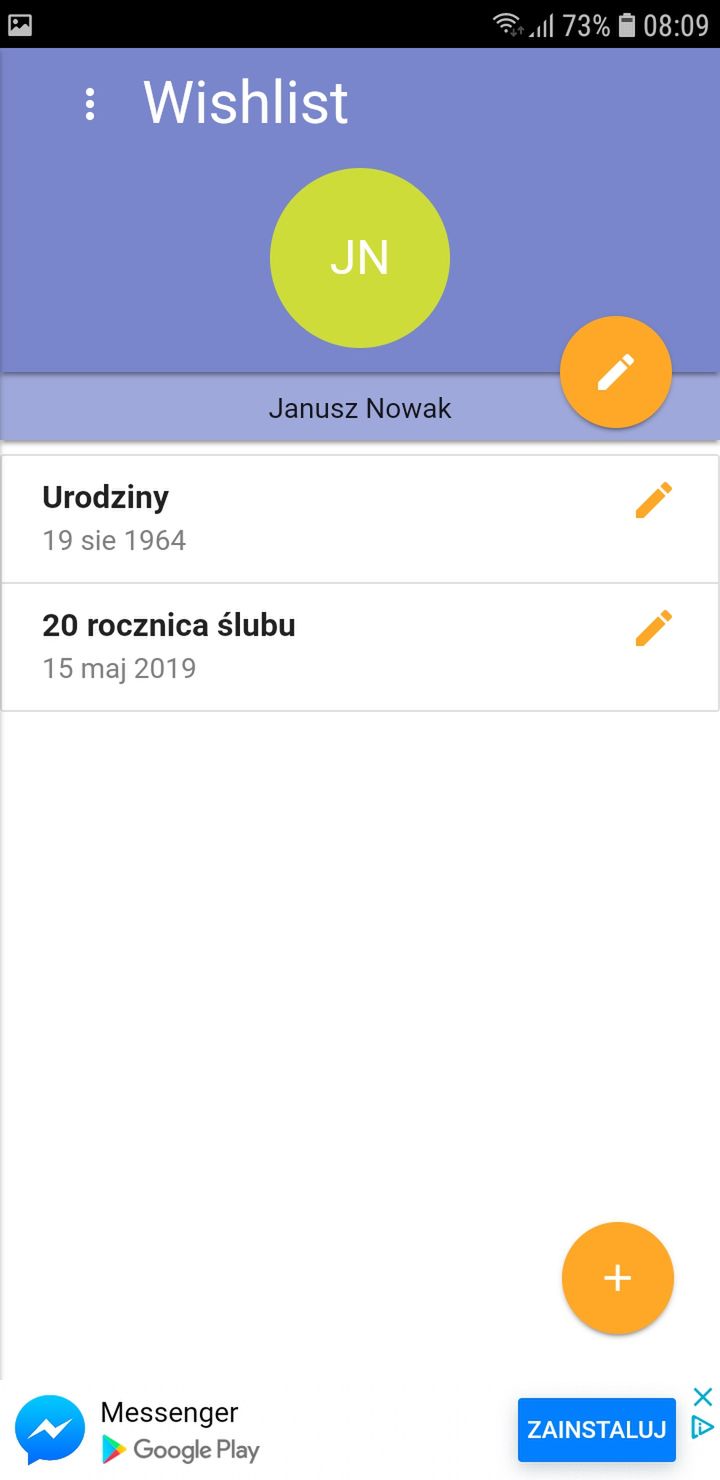
Task: Edit the 20 rocznica ślubu entry
Action: pyautogui.click(x=654, y=628)
